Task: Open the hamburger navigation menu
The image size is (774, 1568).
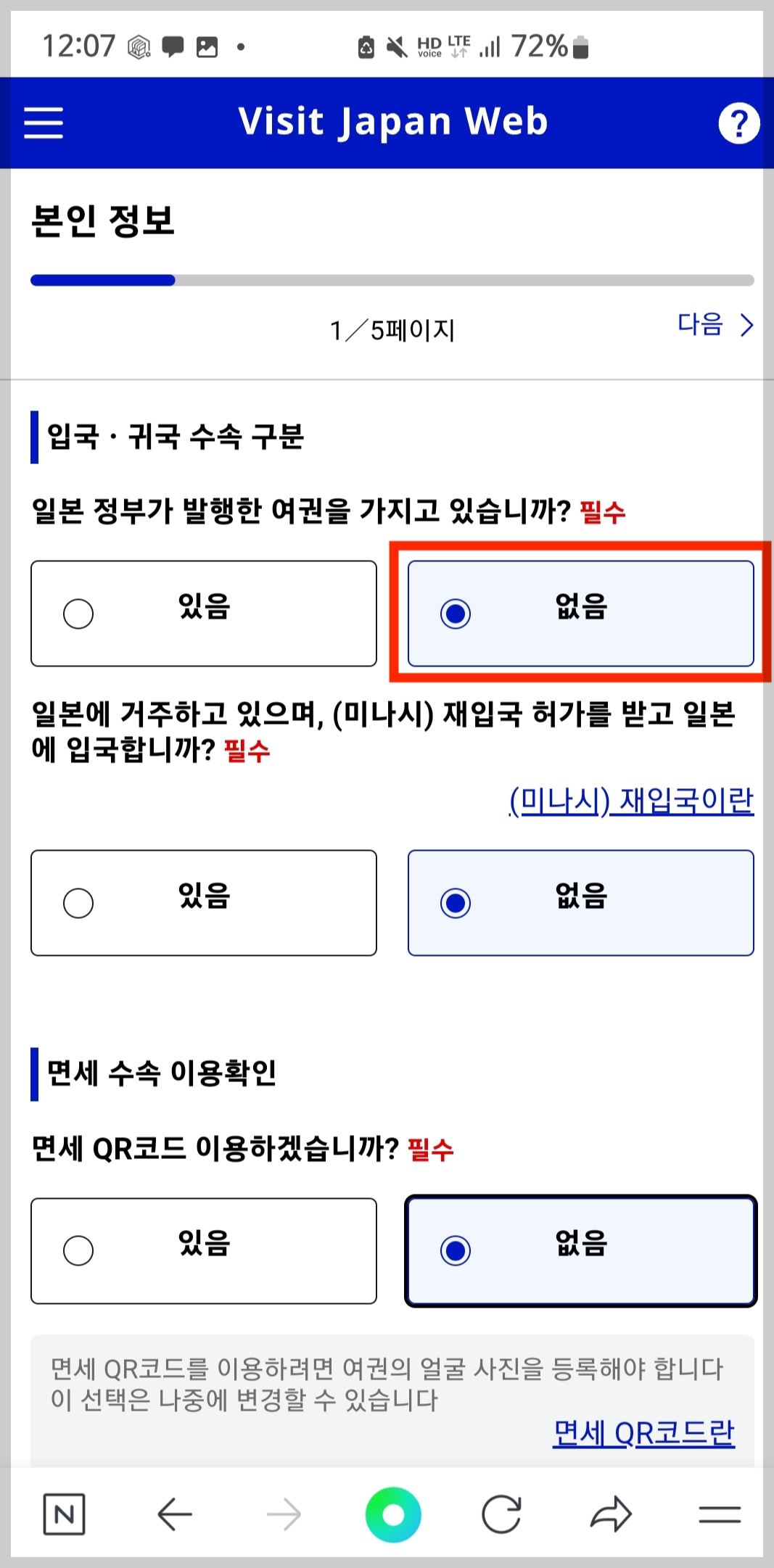Action: tap(43, 123)
